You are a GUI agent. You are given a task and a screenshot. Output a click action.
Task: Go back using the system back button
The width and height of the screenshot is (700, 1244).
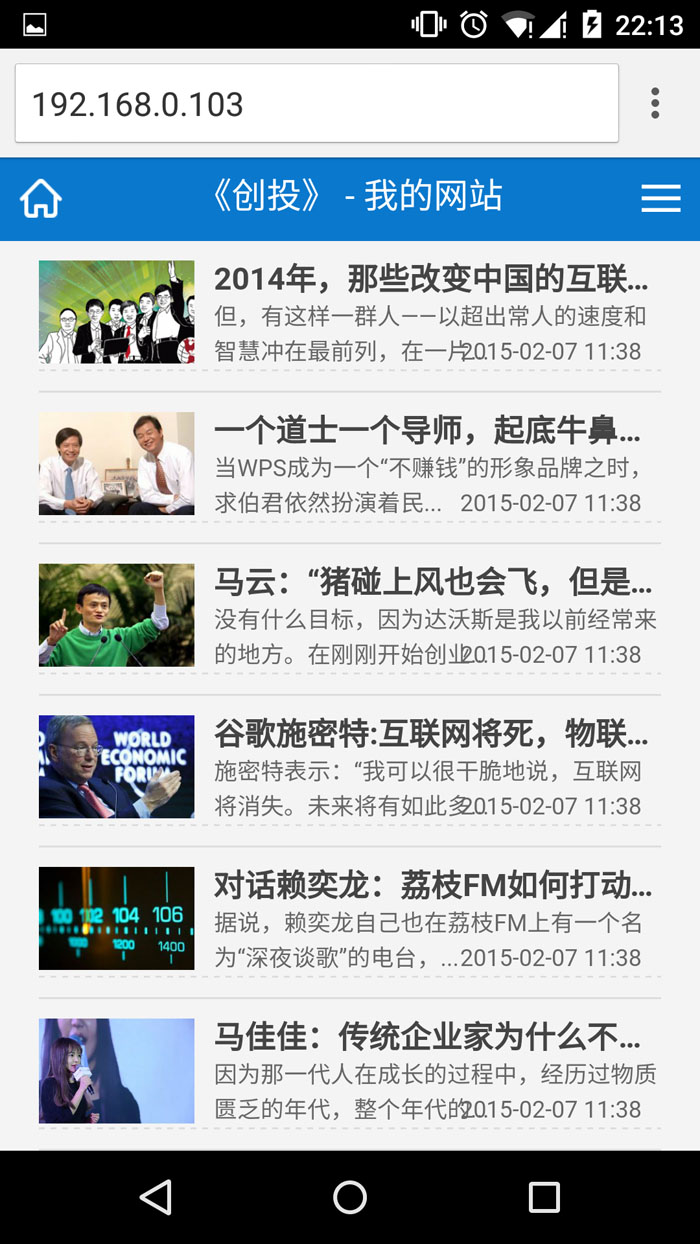pyautogui.click(x=156, y=1197)
